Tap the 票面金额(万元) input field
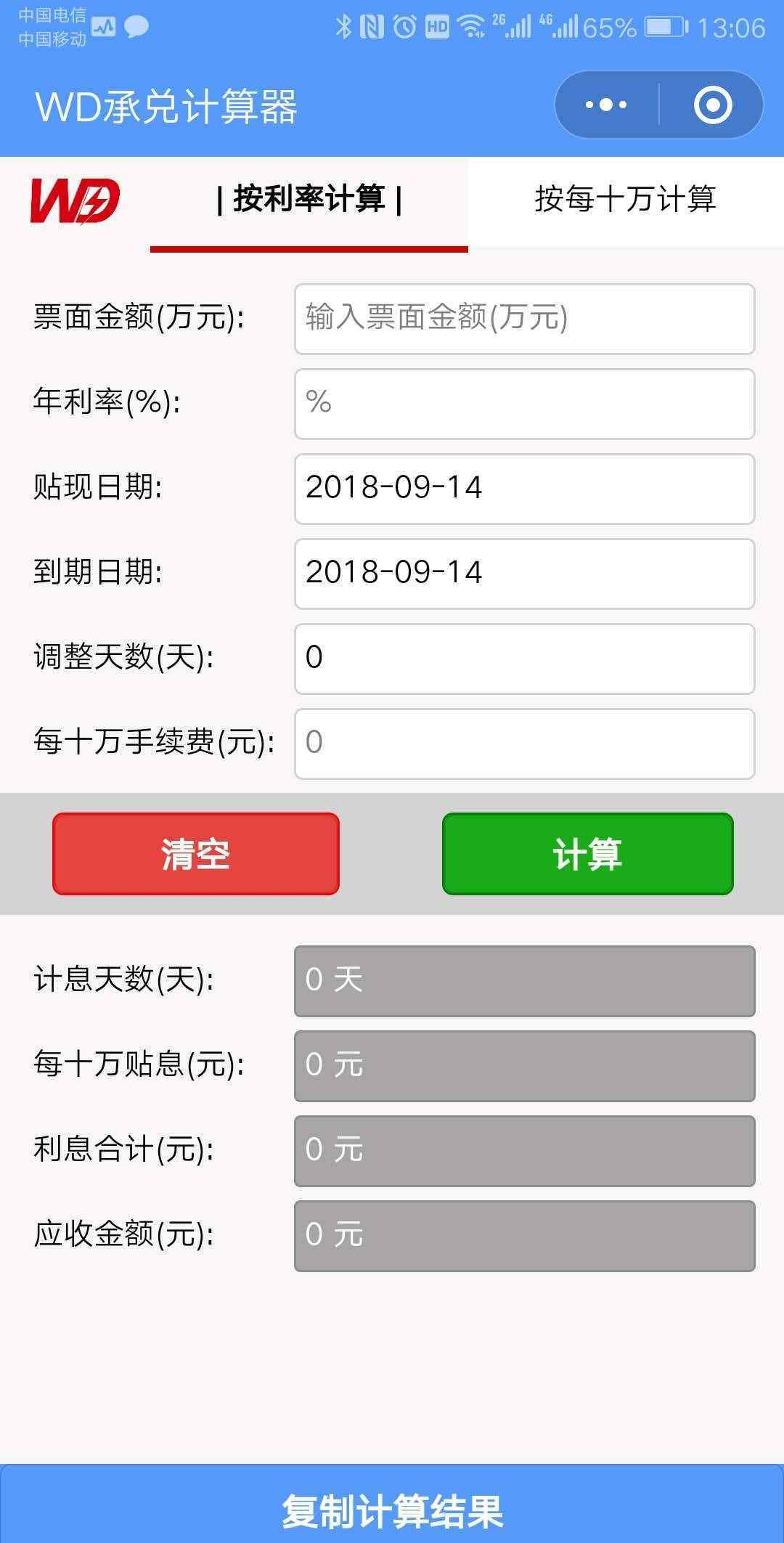The width and height of the screenshot is (784, 1543). (x=524, y=319)
